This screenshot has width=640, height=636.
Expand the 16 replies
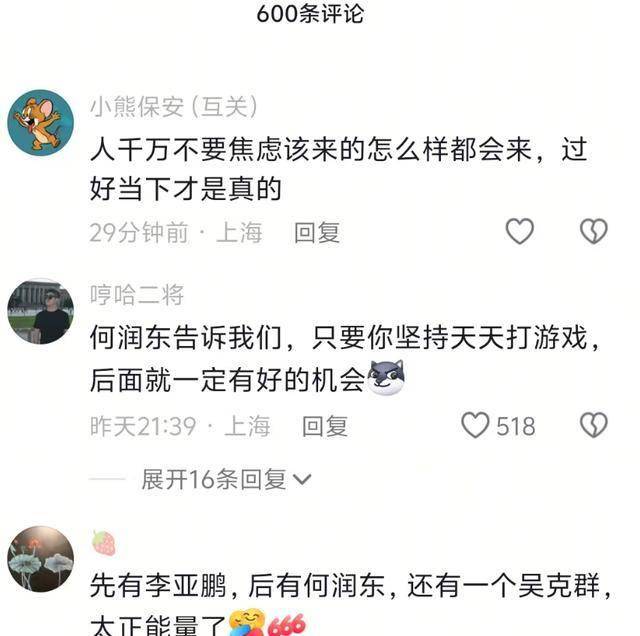[226, 479]
